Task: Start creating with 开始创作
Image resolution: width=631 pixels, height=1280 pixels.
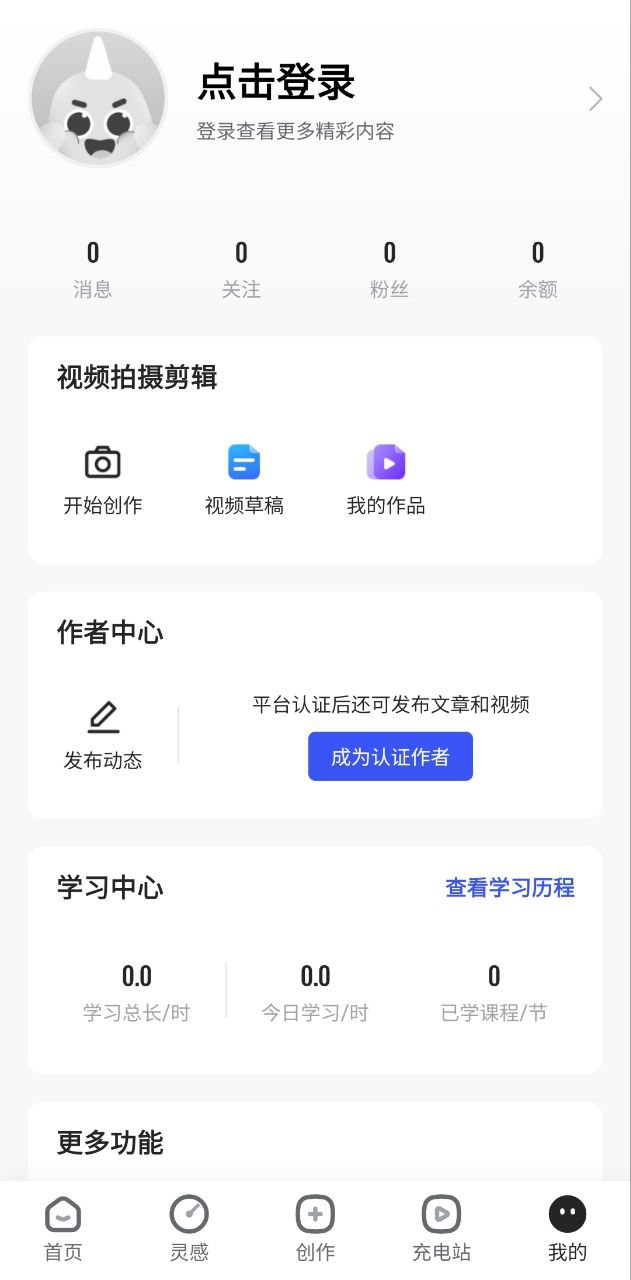Action: [103, 480]
